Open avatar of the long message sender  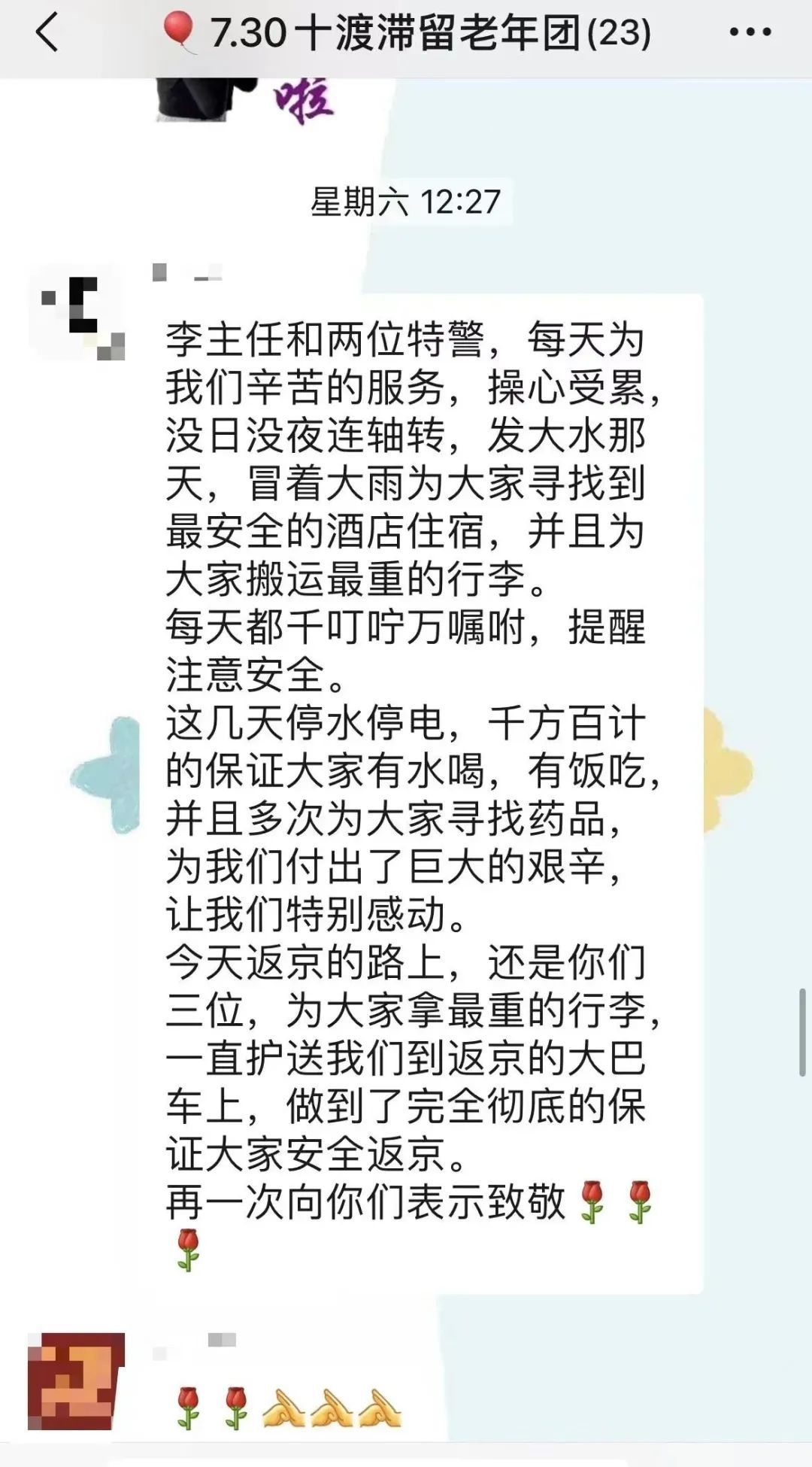click(76, 311)
